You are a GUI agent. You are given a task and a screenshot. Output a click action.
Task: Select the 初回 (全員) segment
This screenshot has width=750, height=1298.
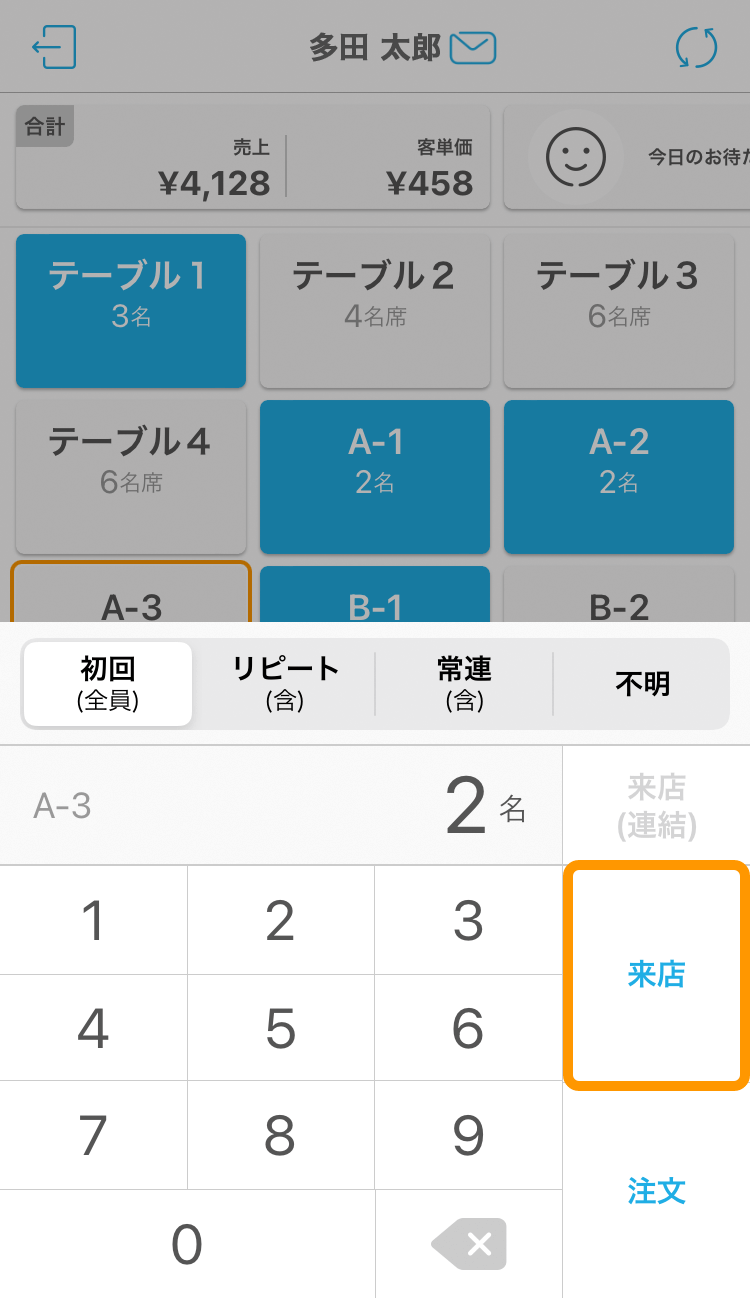(108, 684)
